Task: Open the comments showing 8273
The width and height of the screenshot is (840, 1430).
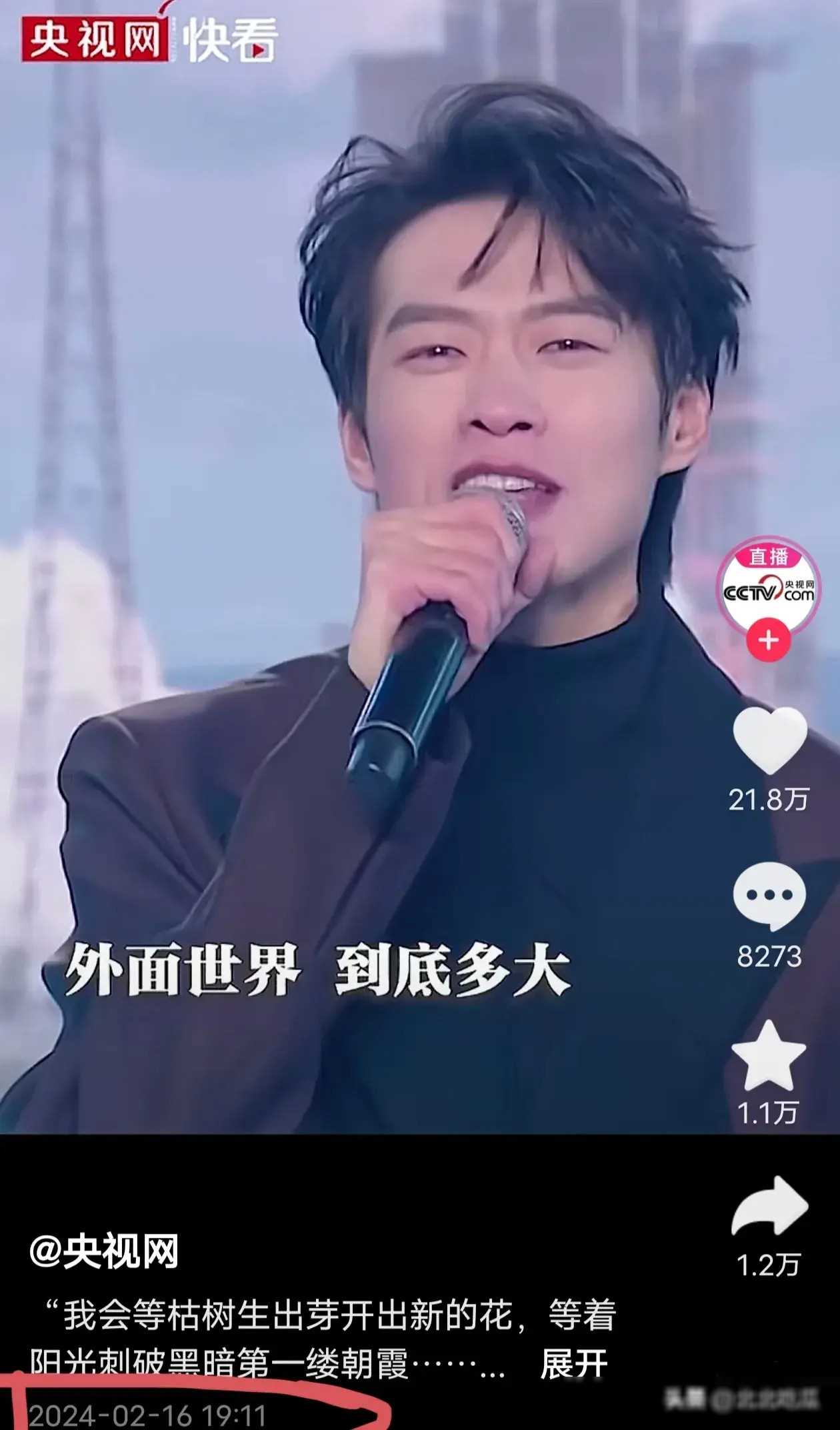Action: pyautogui.click(x=769, y=896)
